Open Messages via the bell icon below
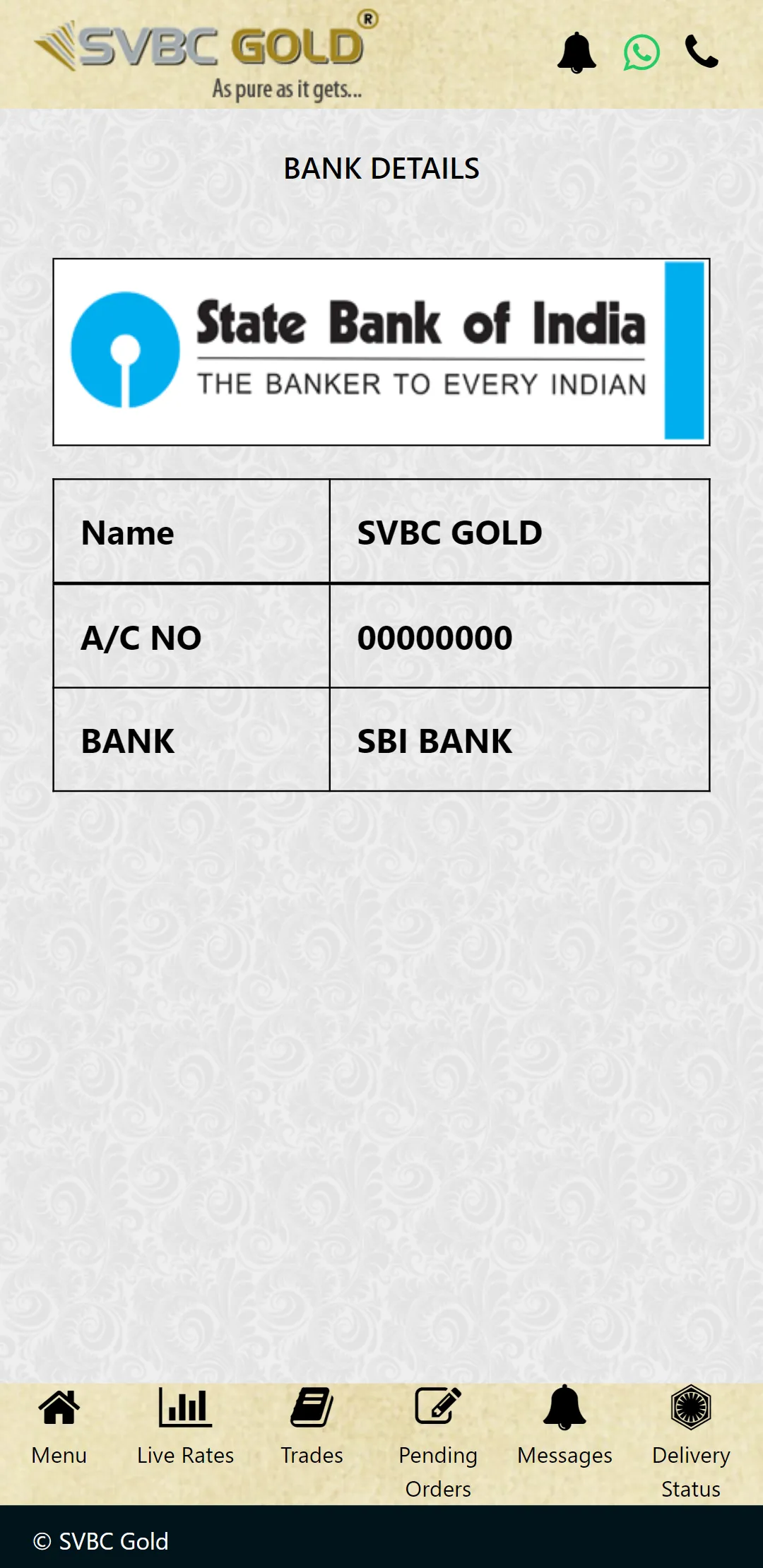This screenshot has width=763, height=1568. click(x=564, y=1406)
